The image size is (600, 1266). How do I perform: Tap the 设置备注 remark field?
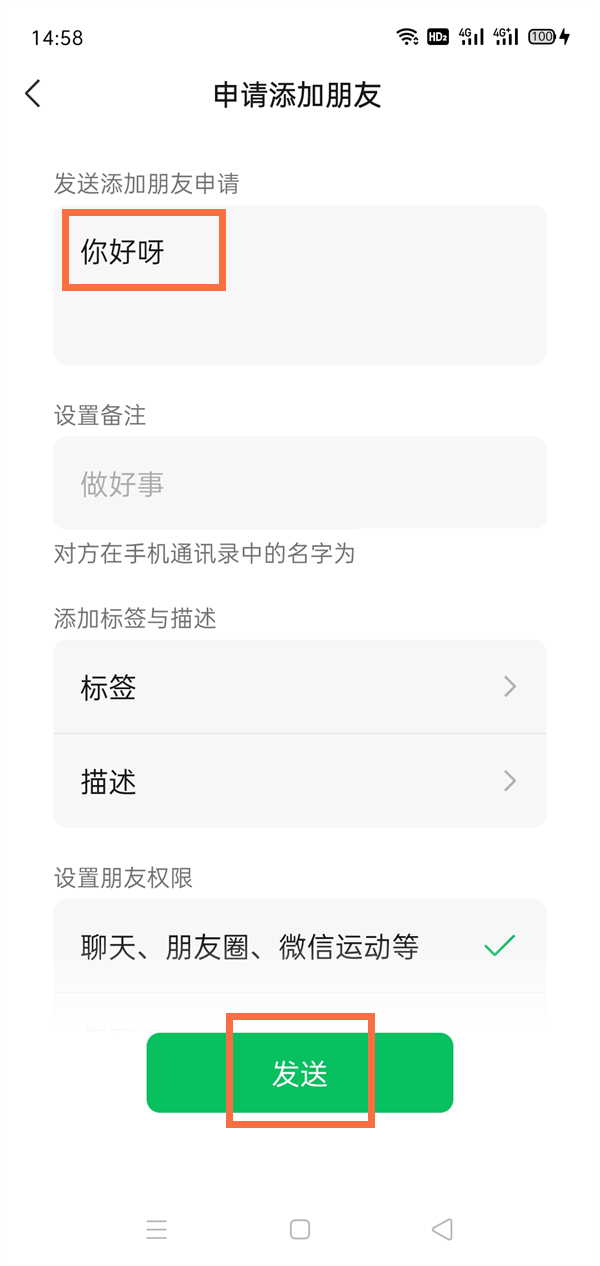tap(299, 484)
